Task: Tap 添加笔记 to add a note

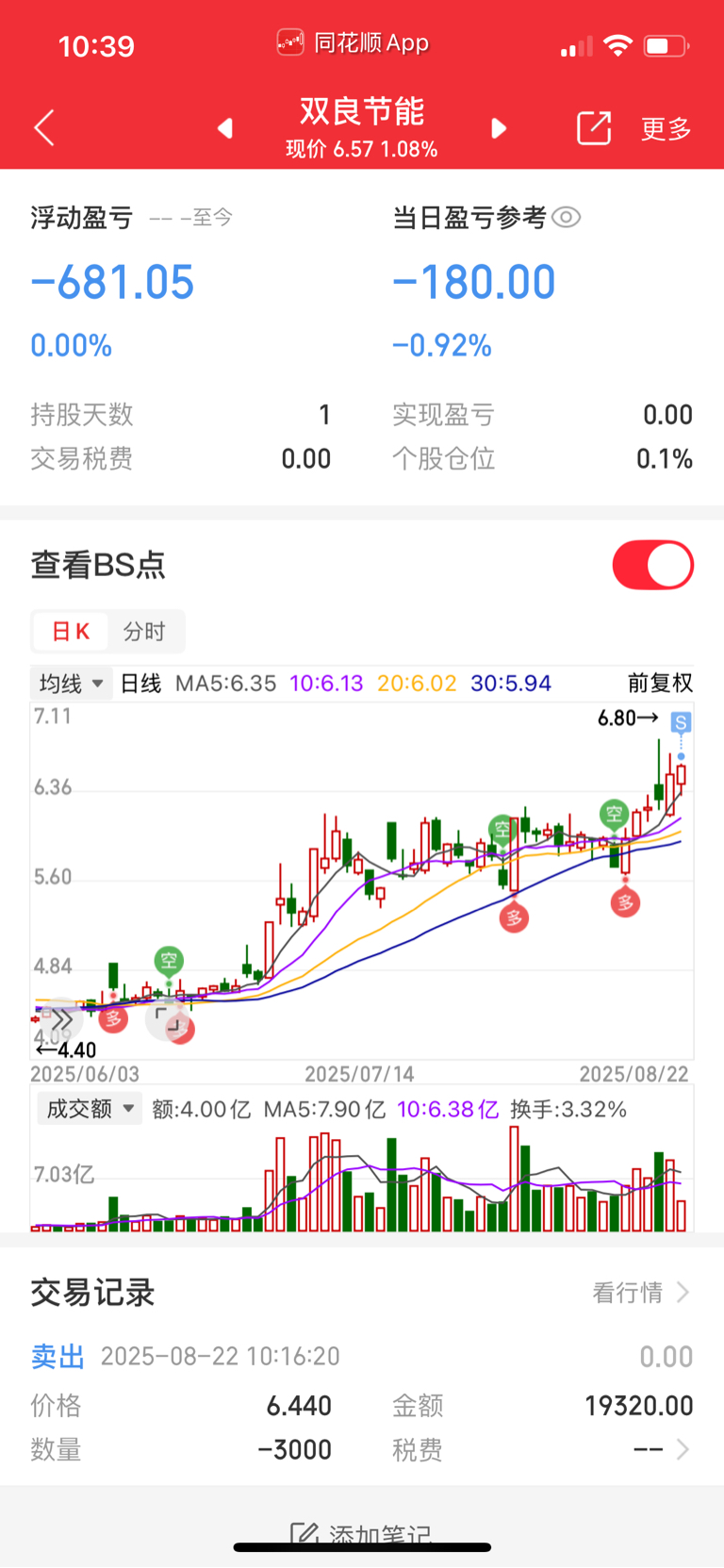Action: pyautogui.click(x=361, y=1535)
